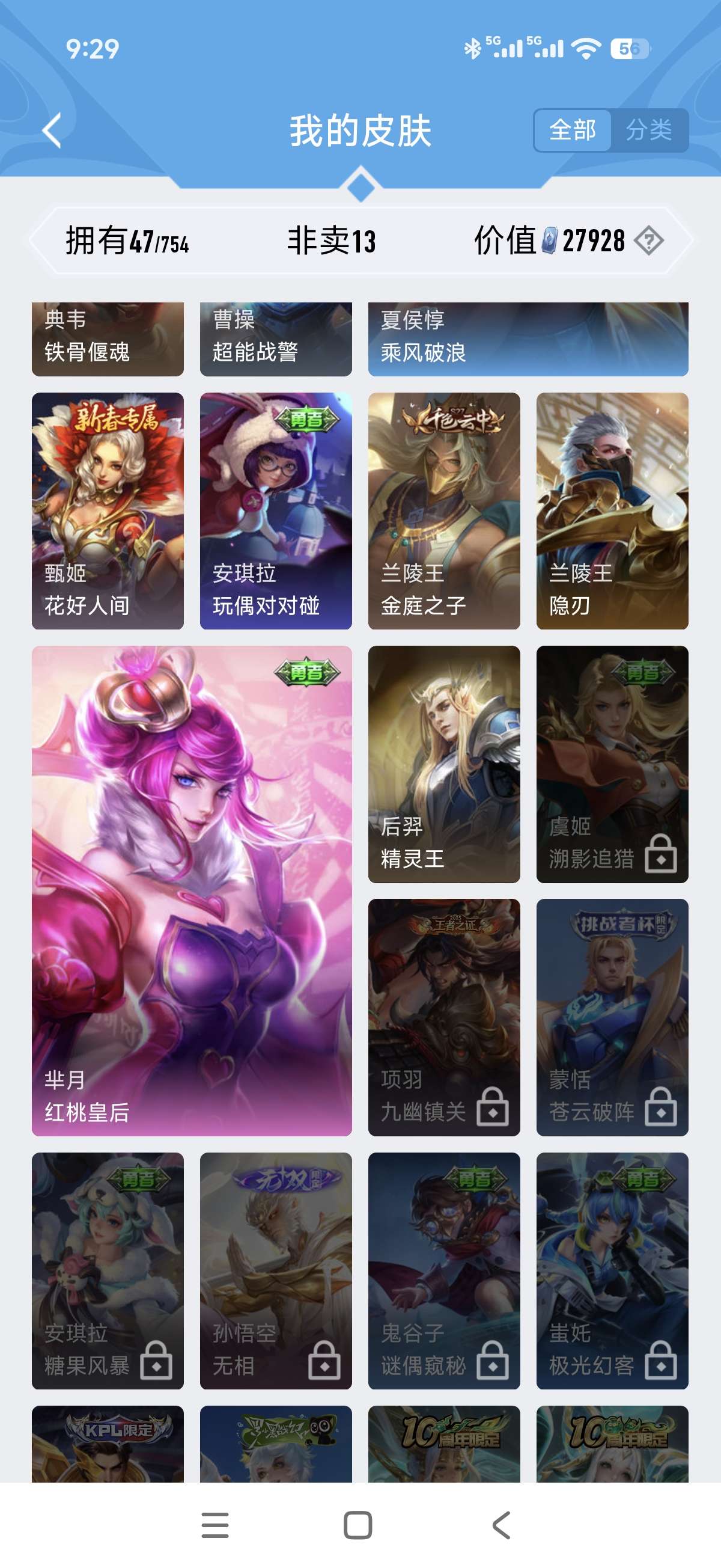721x1568 pixels.
Task: Tap the locked 蚩奼 极光幻客 skin
Action: pos(612,1270)
